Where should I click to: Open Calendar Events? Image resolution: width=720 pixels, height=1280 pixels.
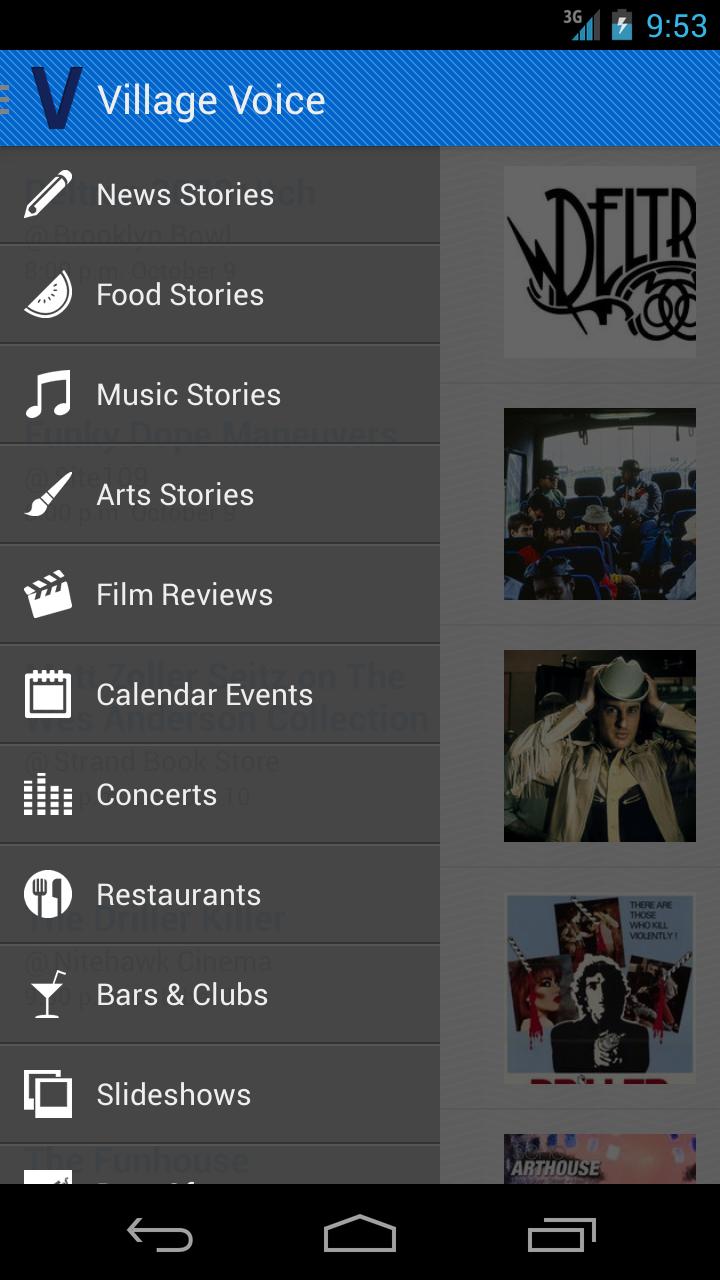click(220, 695)
